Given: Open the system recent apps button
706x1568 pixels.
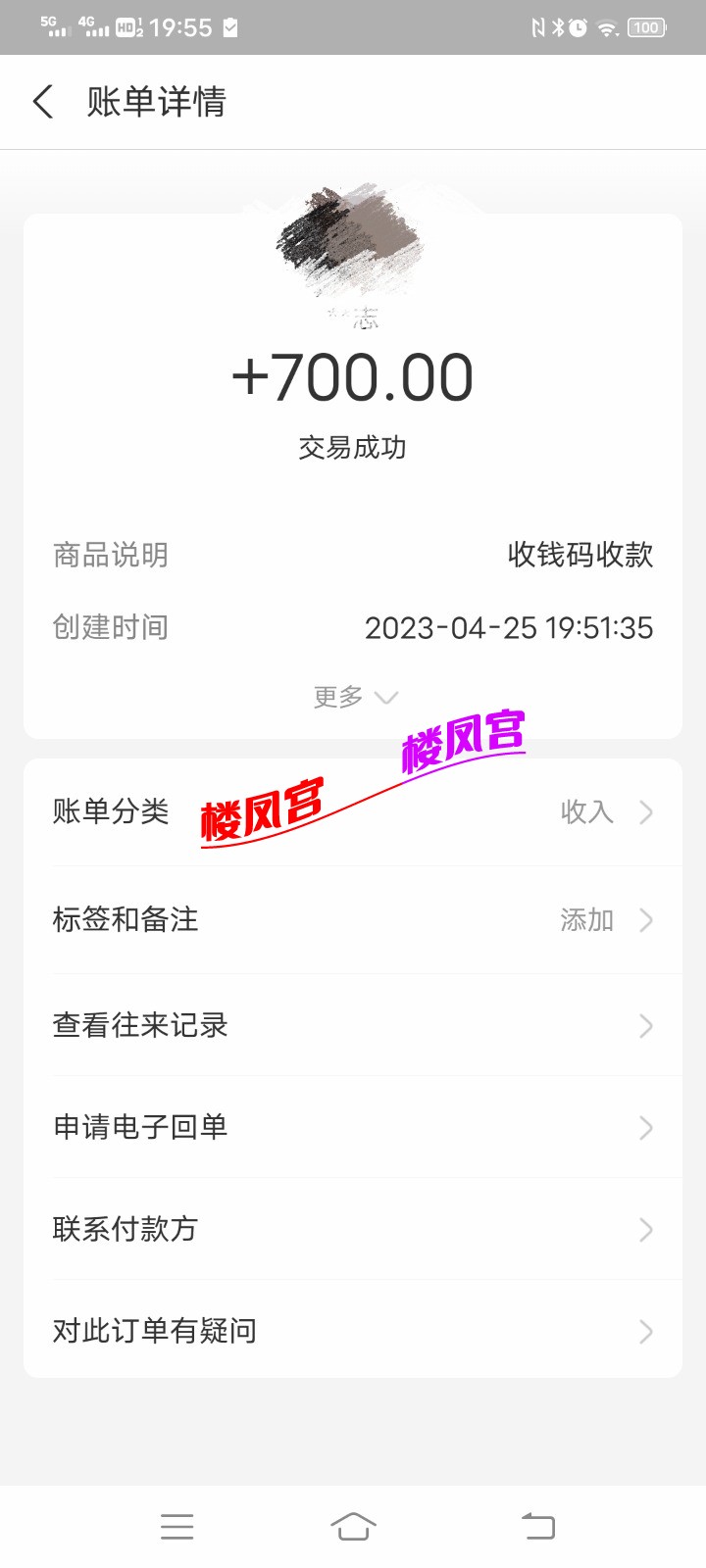Looking at the screenshot, I should (x=177, y=1526).
